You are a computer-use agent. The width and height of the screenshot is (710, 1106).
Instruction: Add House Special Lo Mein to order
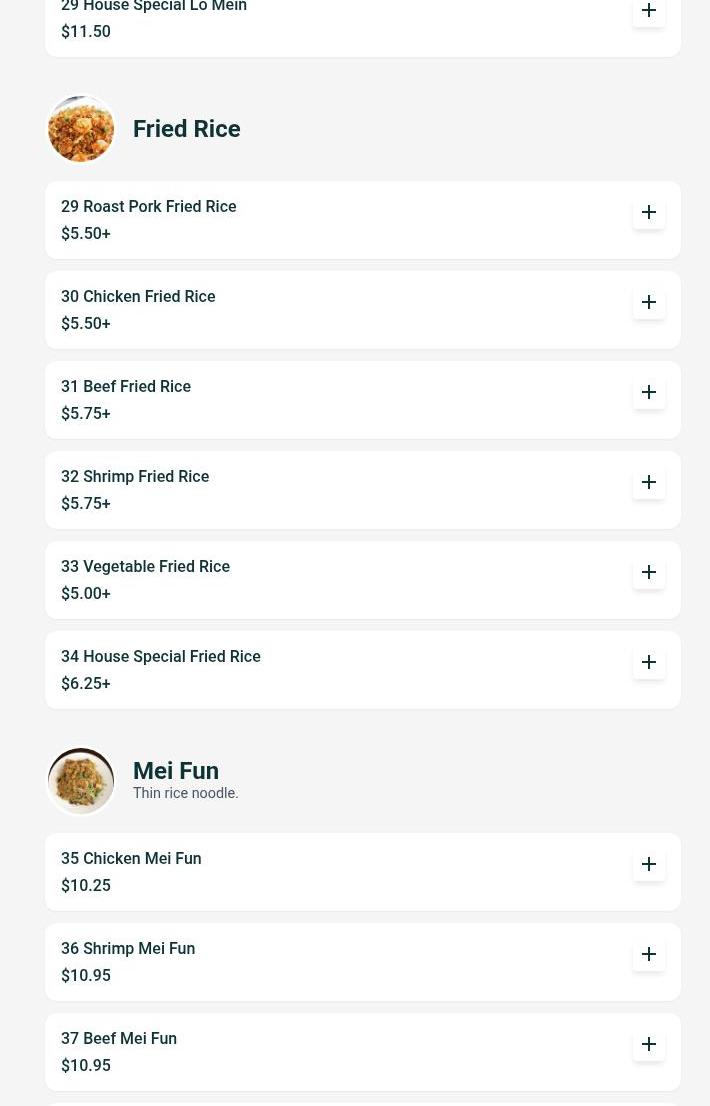tap(649, 11)
